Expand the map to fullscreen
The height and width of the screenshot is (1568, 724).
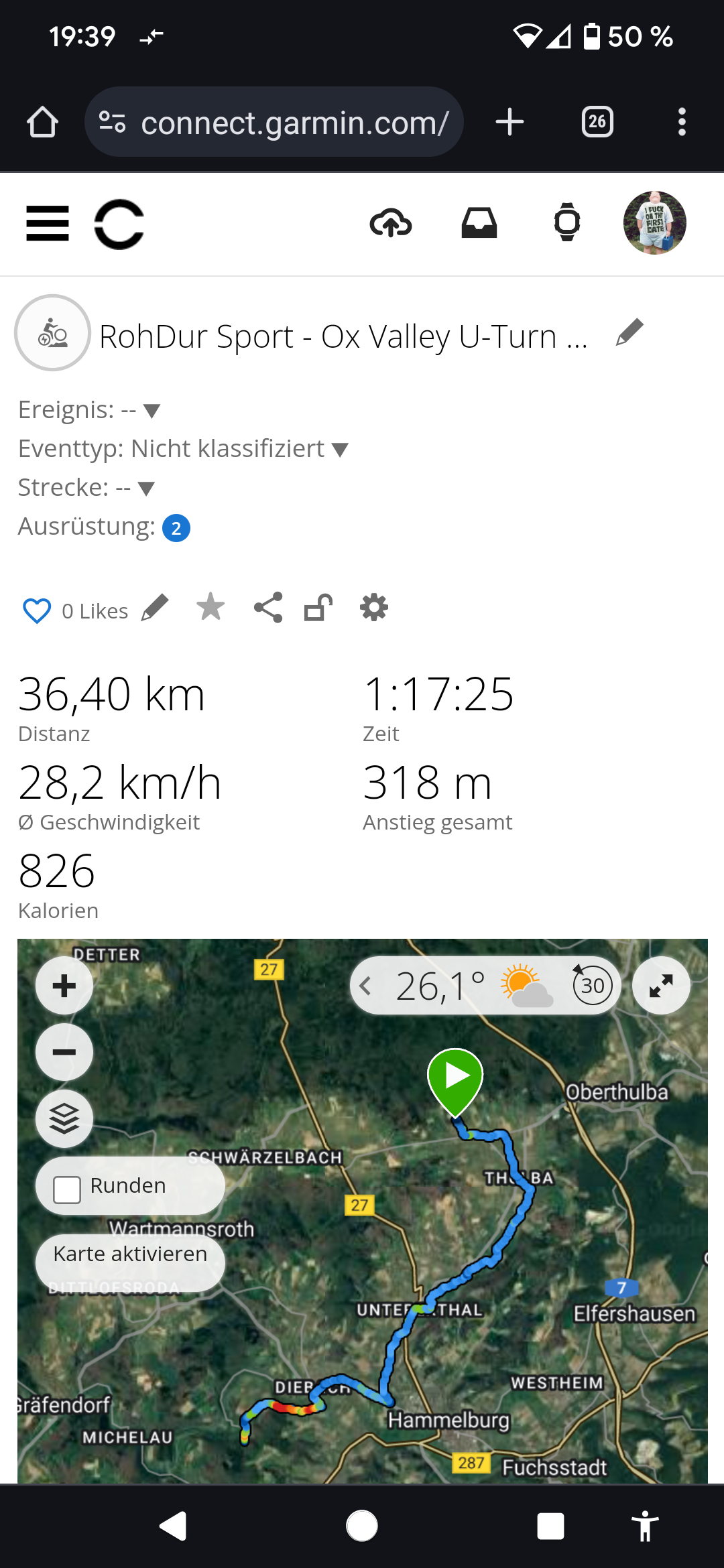click(x=661, y=986)
